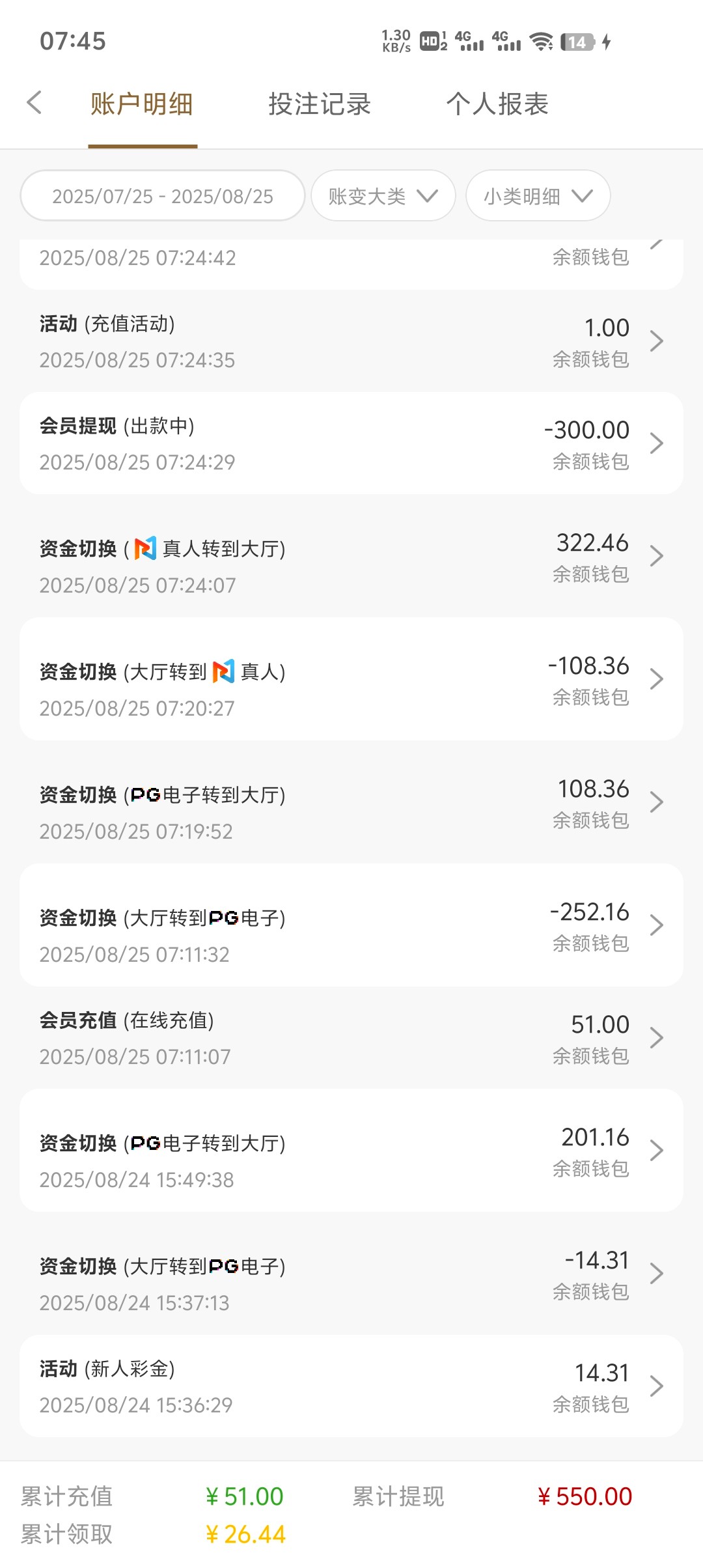
Task: Open the 2025/07/25 - 2025/08/25 date range picker
Action: point(163,196)
